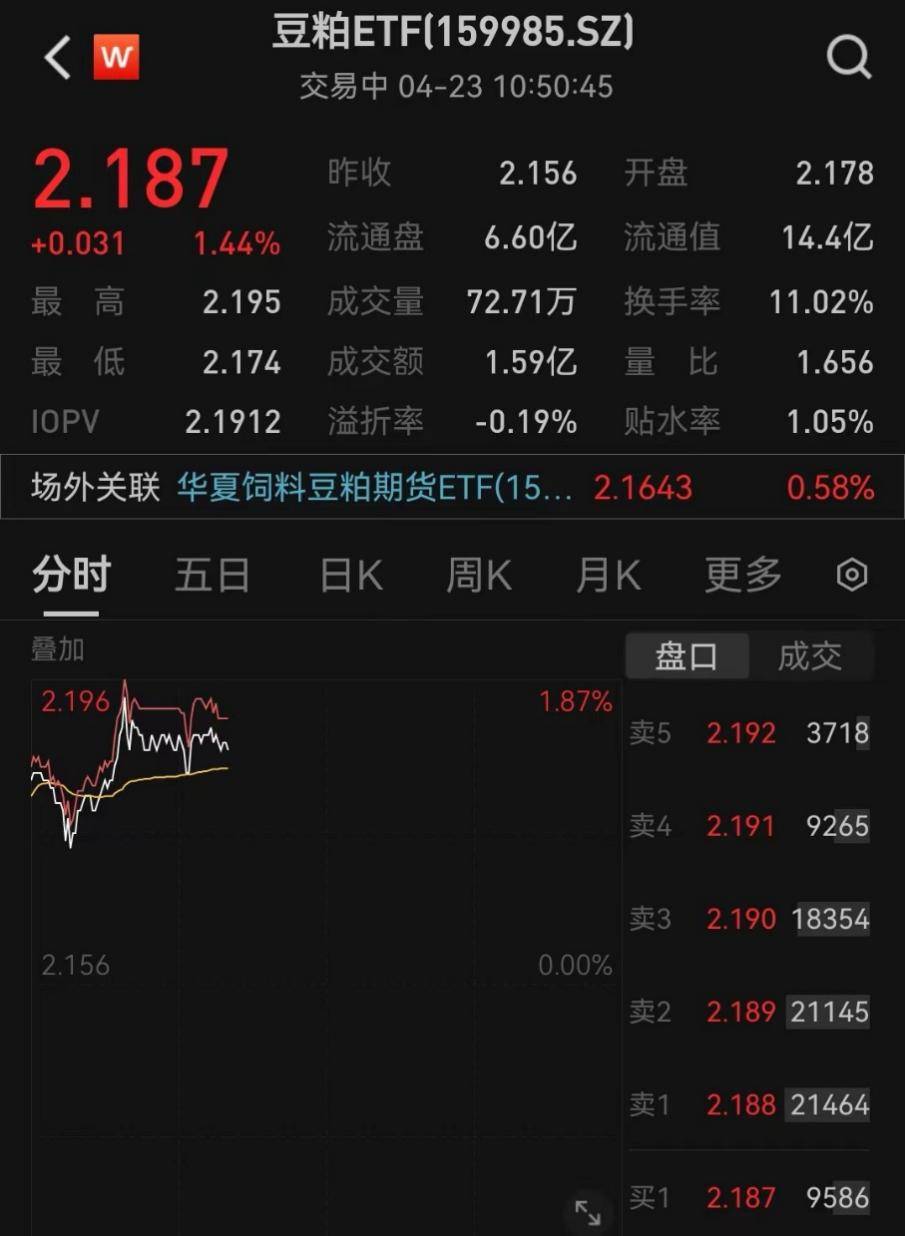Switch to the 五日 tab

click(211, 574)
